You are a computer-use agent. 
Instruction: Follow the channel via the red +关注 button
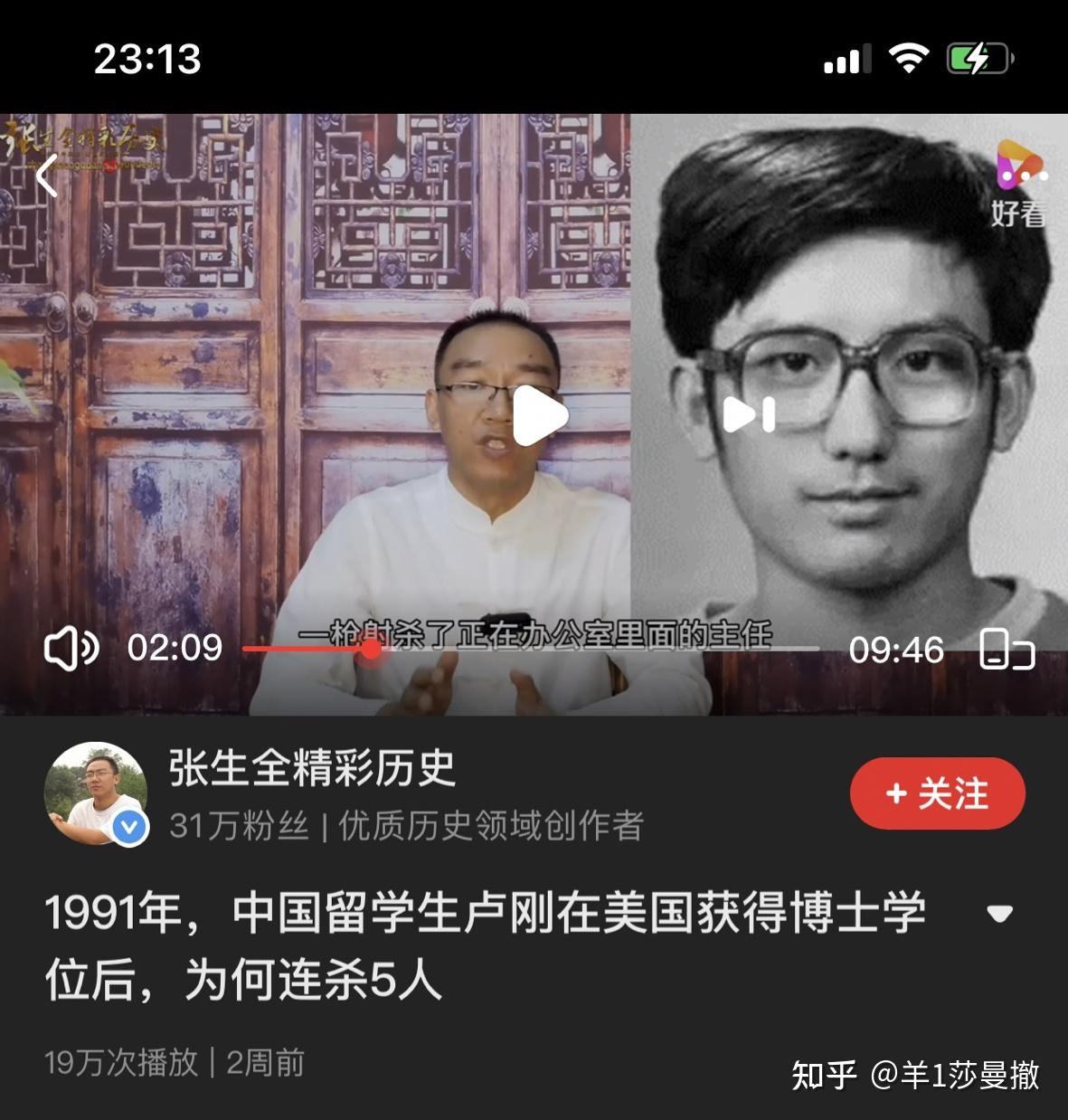point(937,793)
